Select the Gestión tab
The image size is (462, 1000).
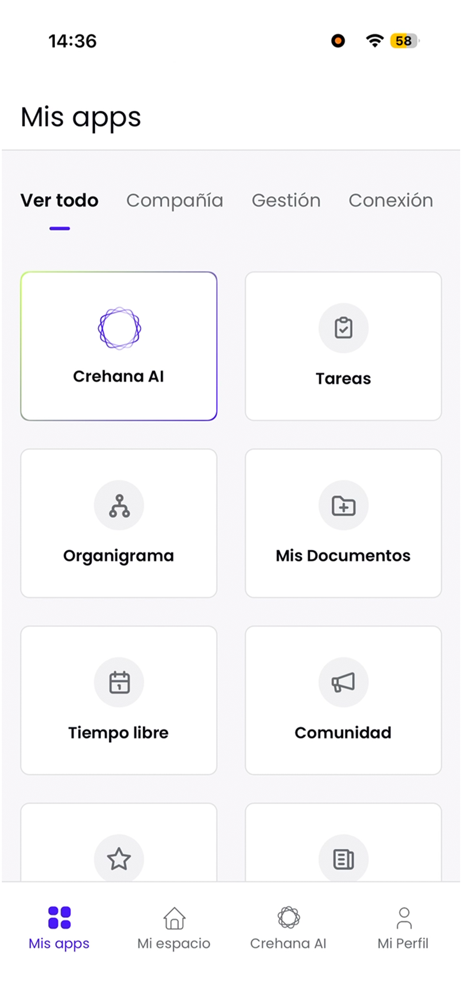coord(286,200)
